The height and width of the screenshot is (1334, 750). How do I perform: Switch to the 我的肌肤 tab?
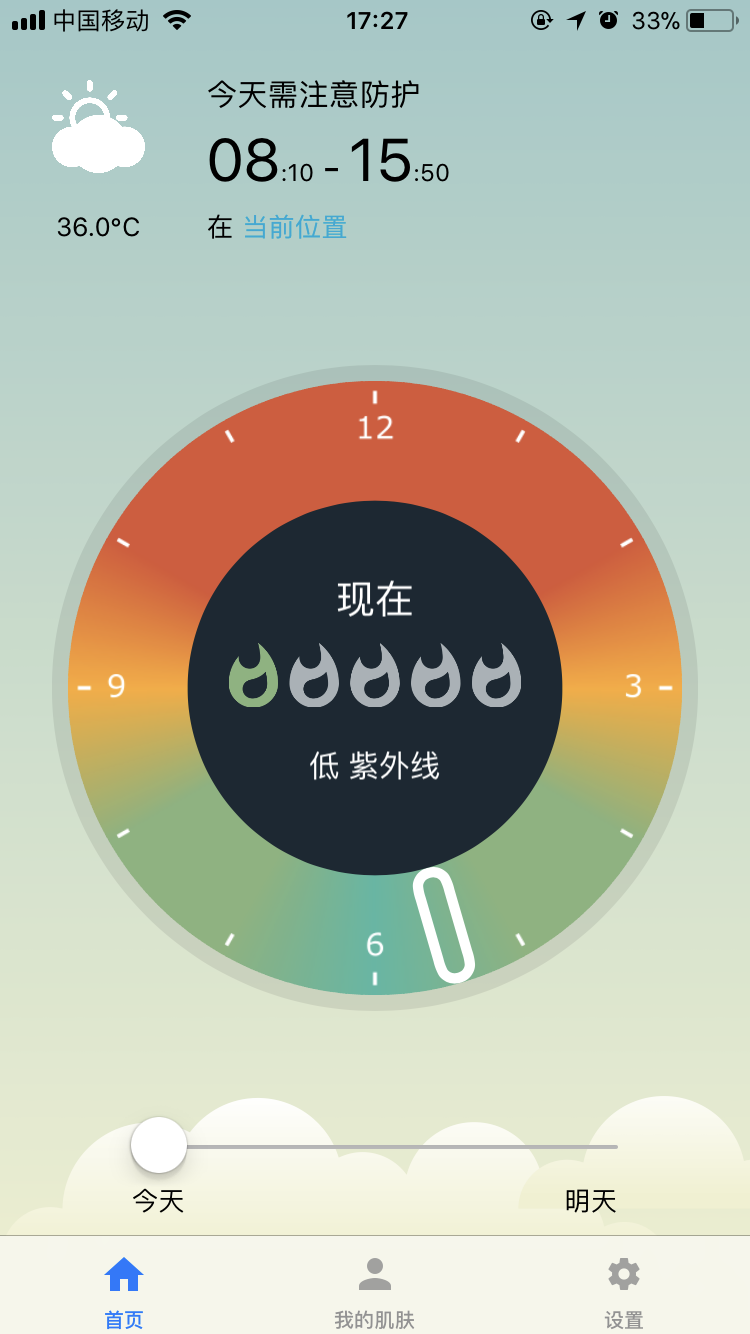374,1290
